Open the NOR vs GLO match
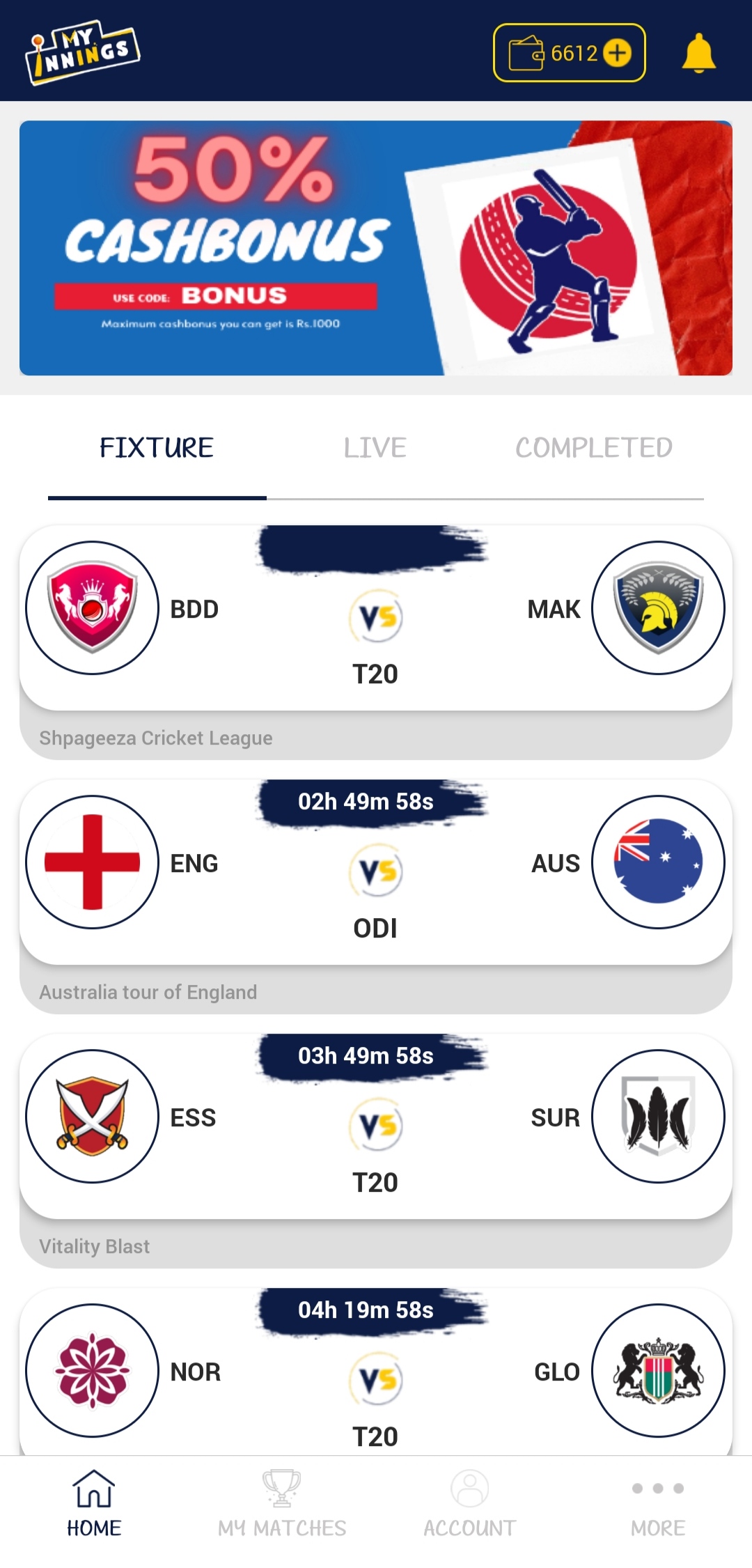Viewport: 752px width, 1568px height. pyautogui.click(x=376, y=1379)
